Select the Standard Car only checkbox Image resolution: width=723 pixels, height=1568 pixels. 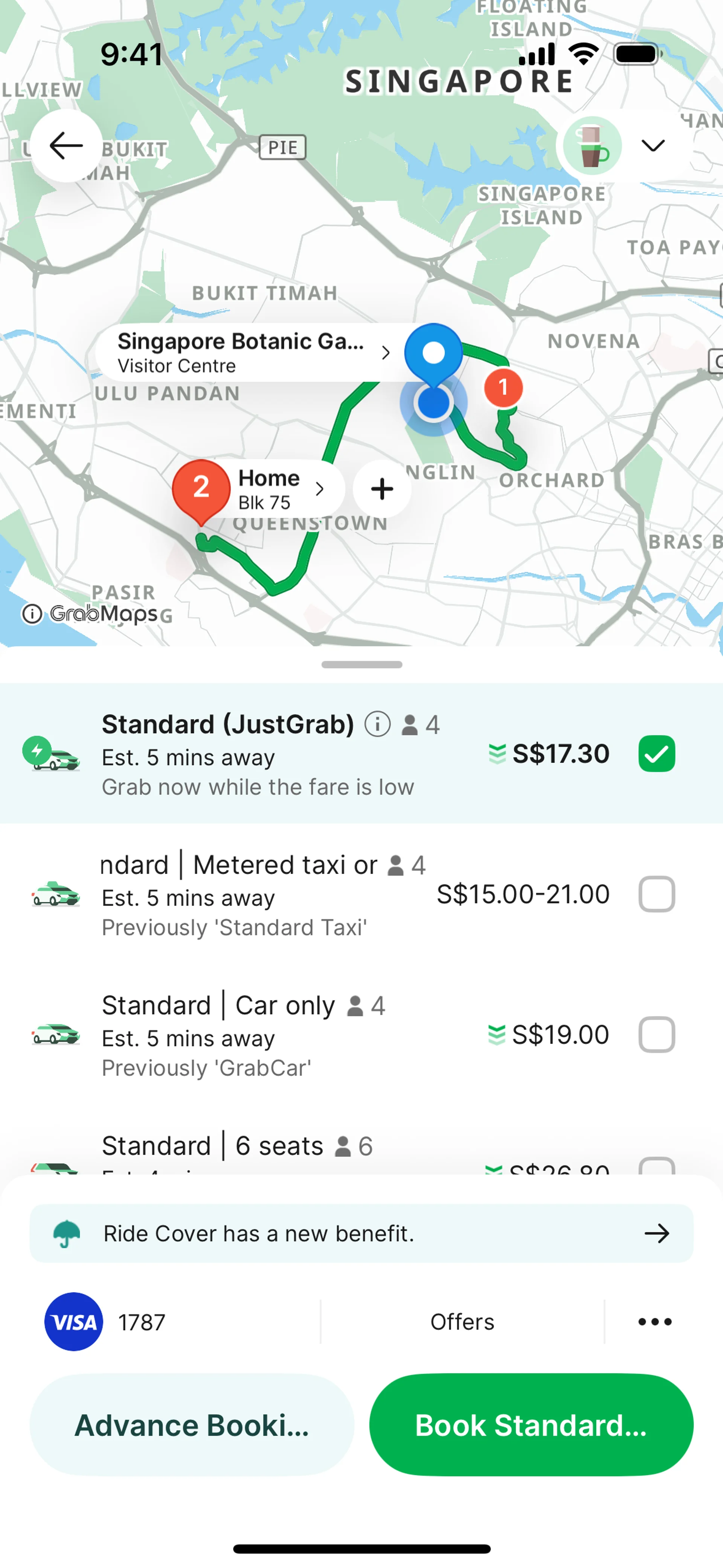[656, 1034]
